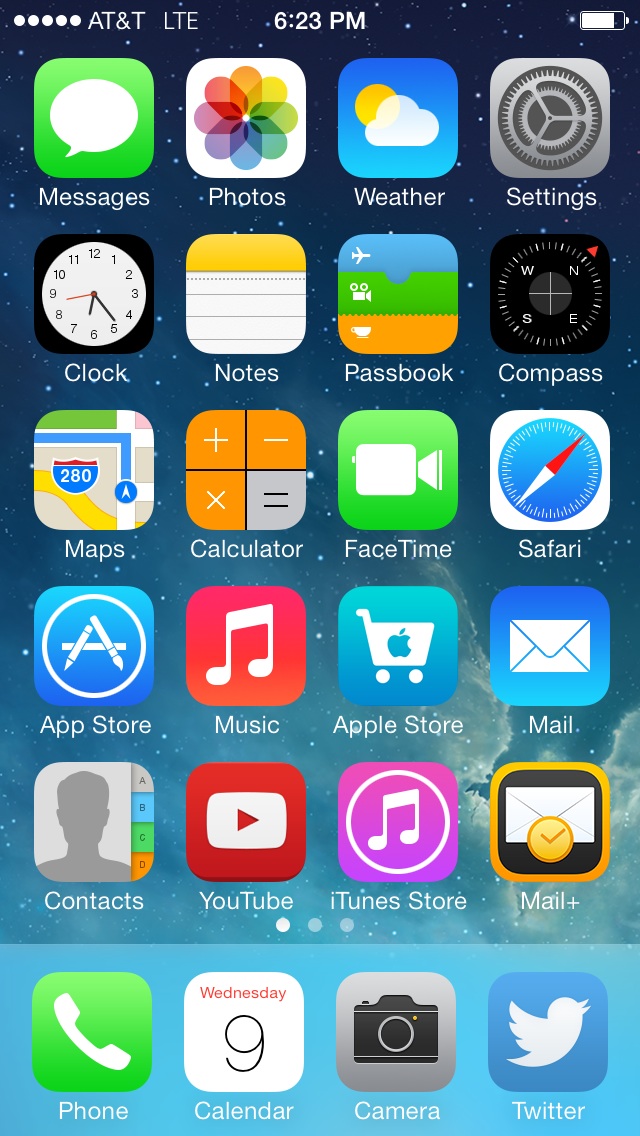This screenshot has width=640, height=1136.
Task: Start FaceTime
Action: pos(398,470)
